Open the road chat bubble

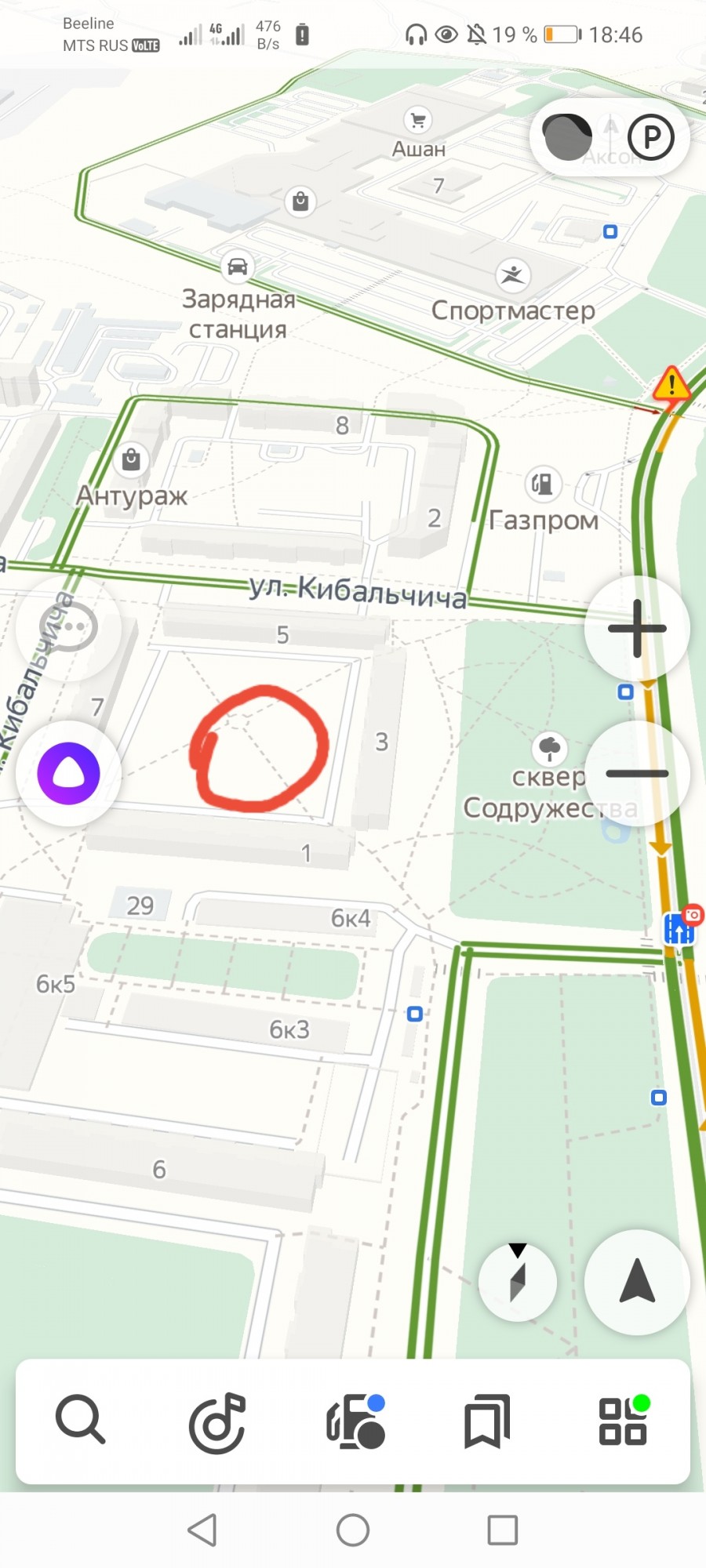[x=69, y=627]
